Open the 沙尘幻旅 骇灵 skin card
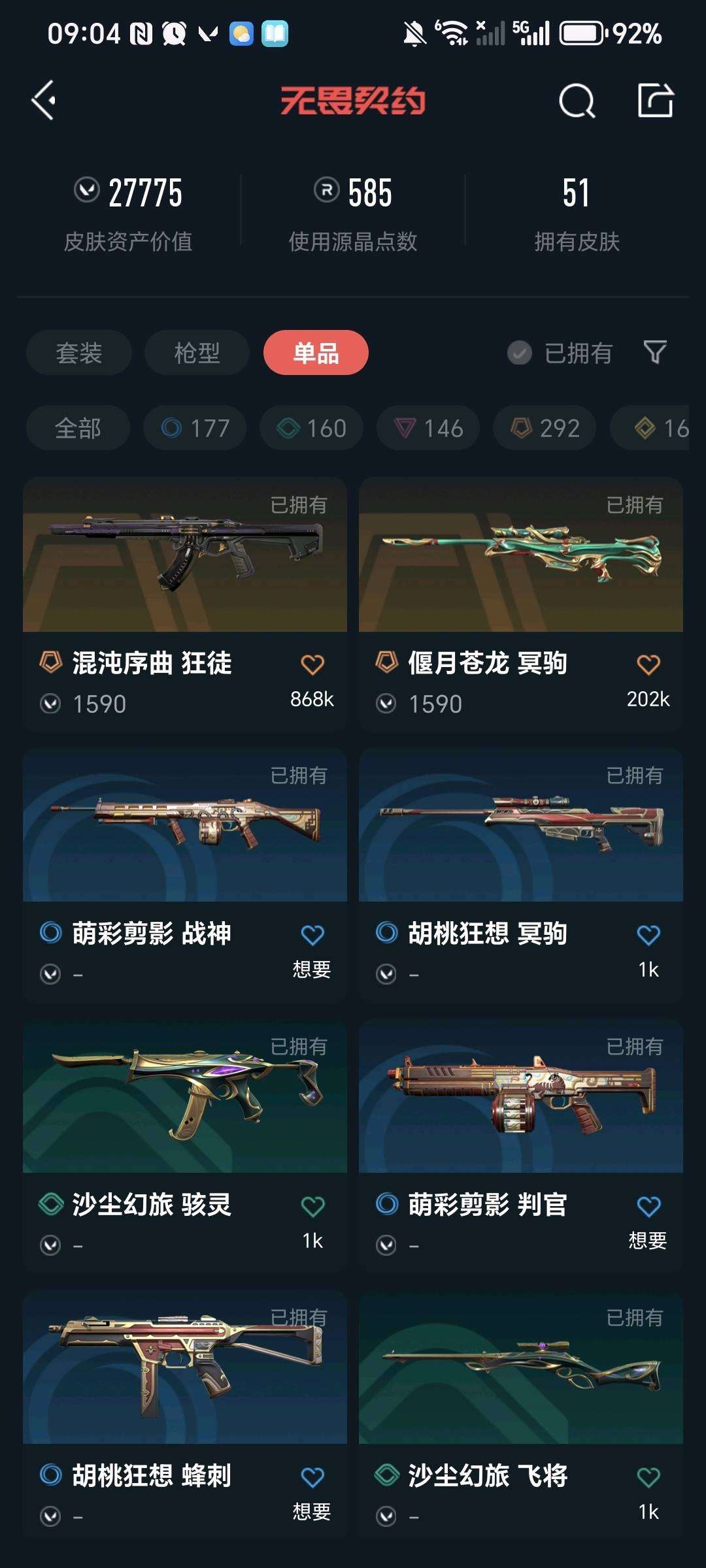The width and height of the screenshot is (706, 1568). (185, 1147)
